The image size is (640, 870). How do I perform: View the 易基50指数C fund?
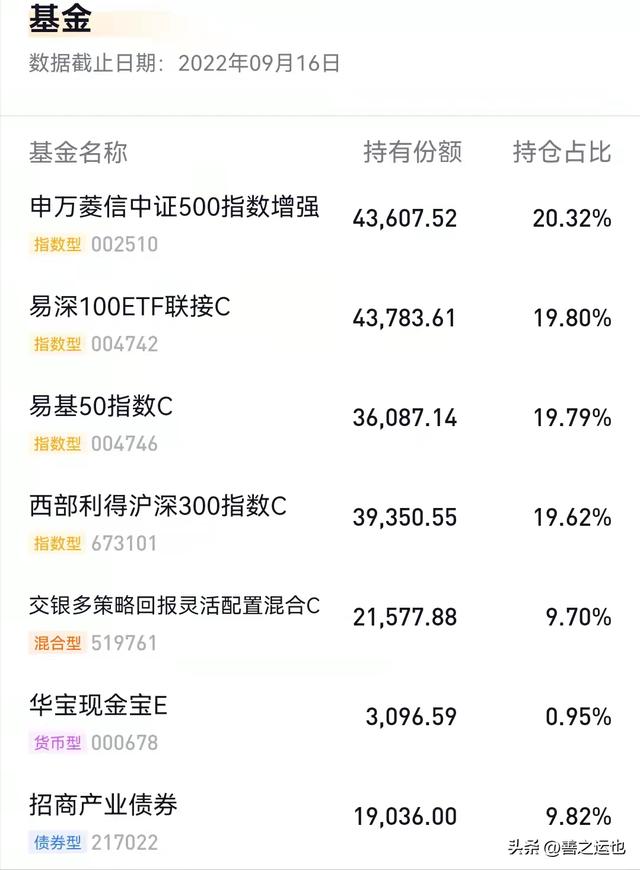click(x=102, y=407)
